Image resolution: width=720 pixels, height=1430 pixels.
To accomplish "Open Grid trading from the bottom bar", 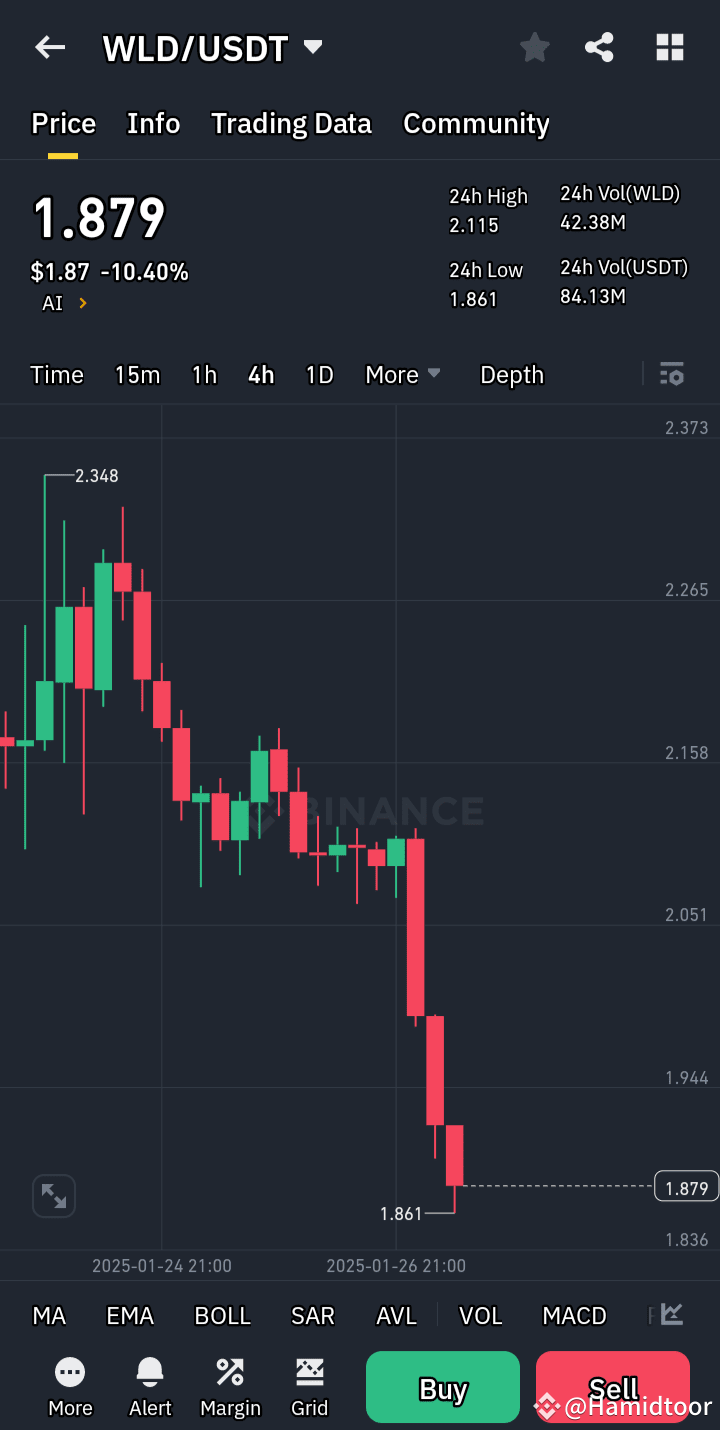I will click(309, 1385).
